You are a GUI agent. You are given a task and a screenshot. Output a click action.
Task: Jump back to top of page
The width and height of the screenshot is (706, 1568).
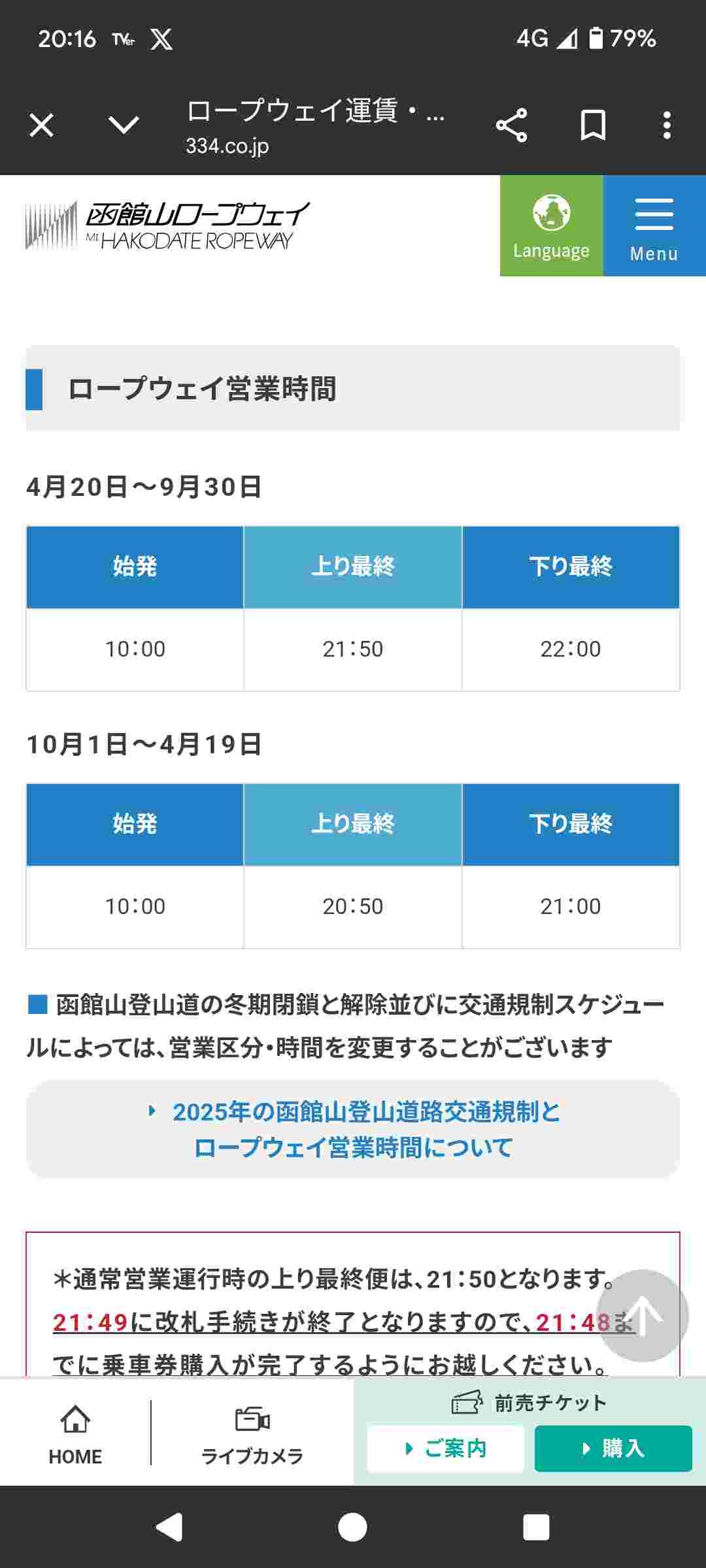(642, 1316)
